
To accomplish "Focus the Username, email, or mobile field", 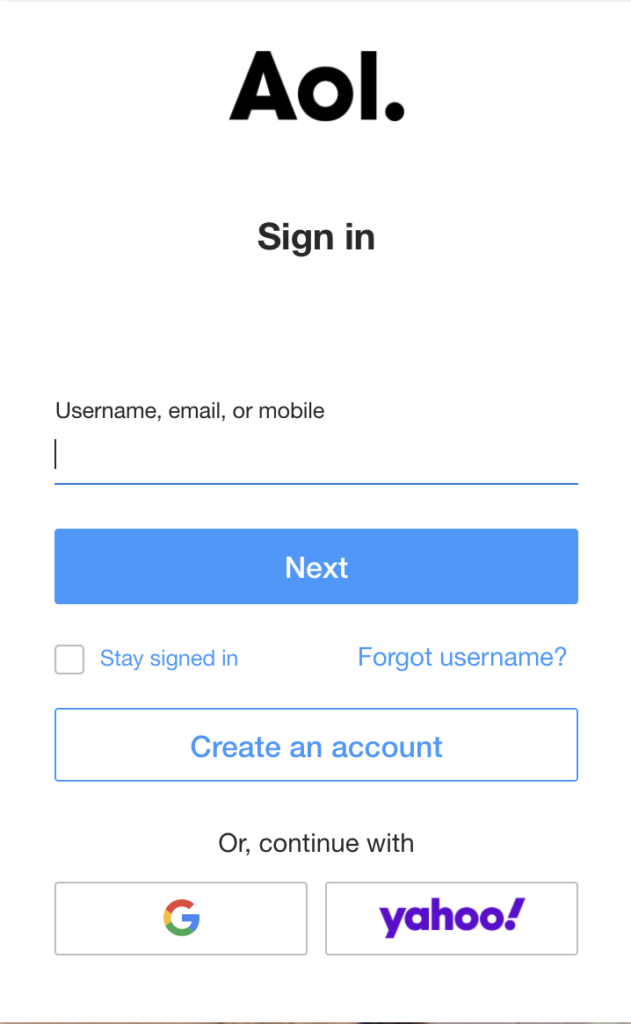I will pos(316,456).
